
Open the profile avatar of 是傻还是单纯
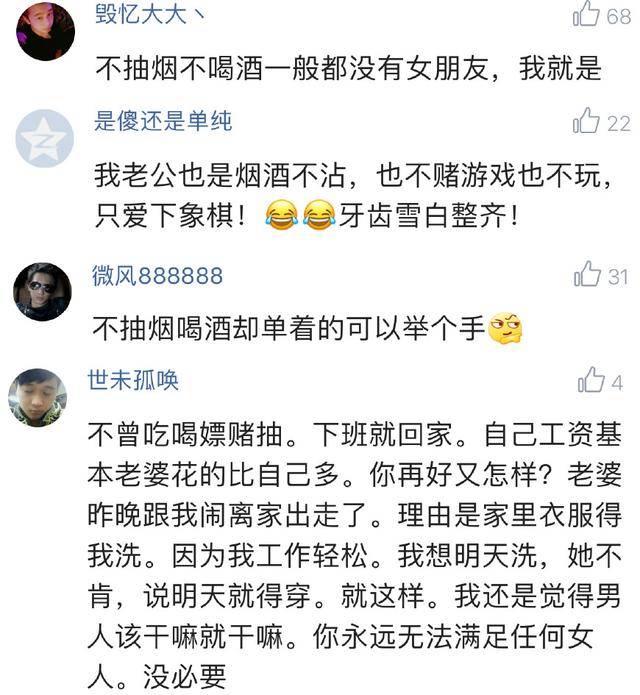pos(44,138)
